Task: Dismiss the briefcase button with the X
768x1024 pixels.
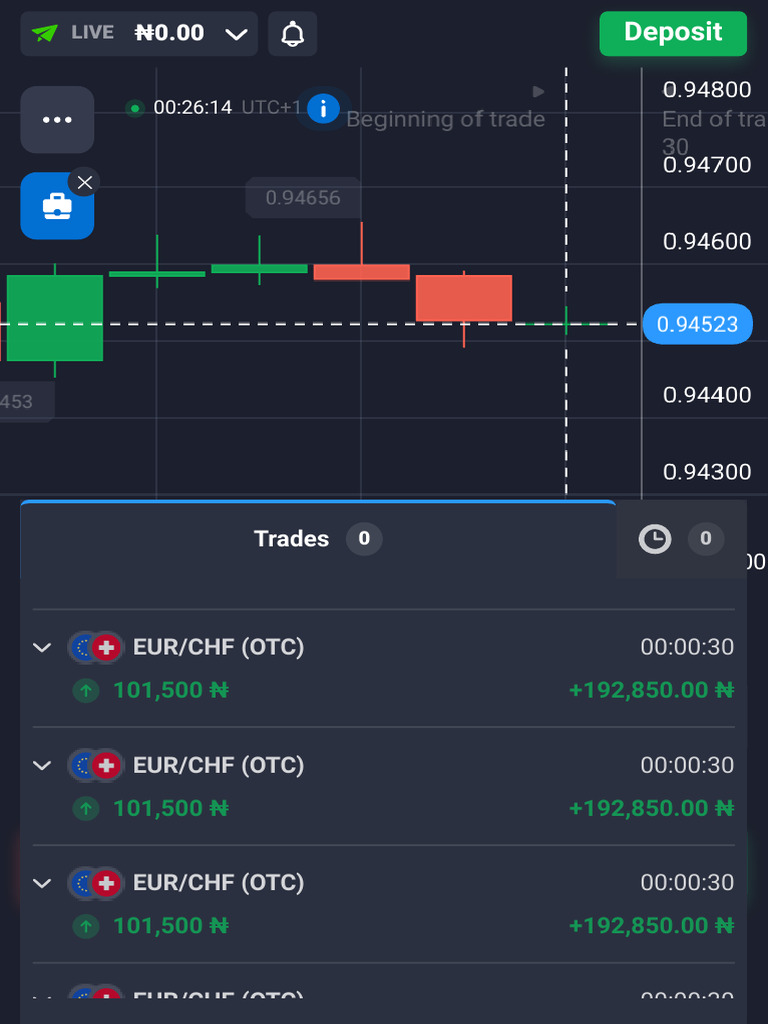Action: (x=85, y=182)
